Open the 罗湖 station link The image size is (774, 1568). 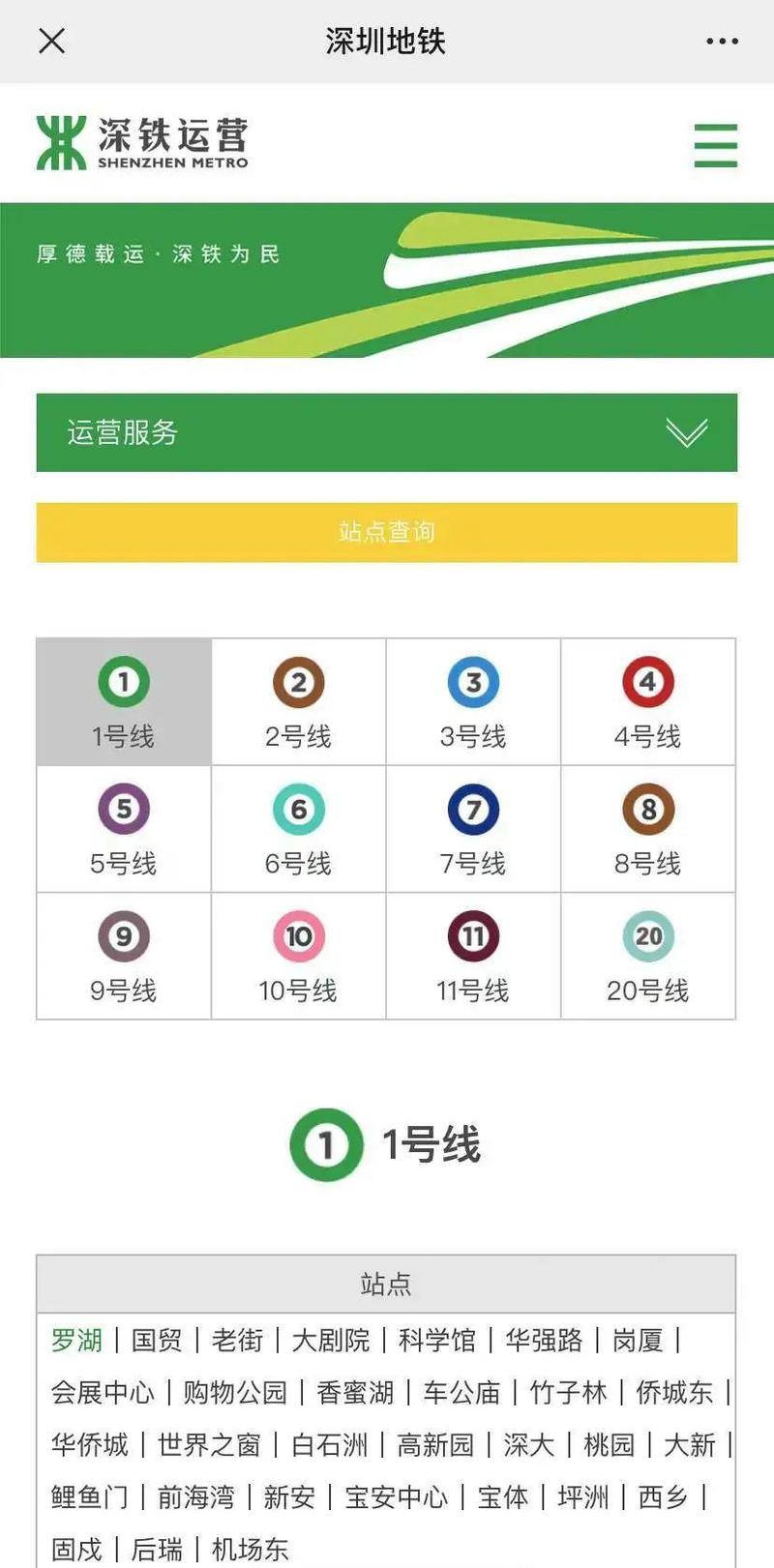(76, 1341)
